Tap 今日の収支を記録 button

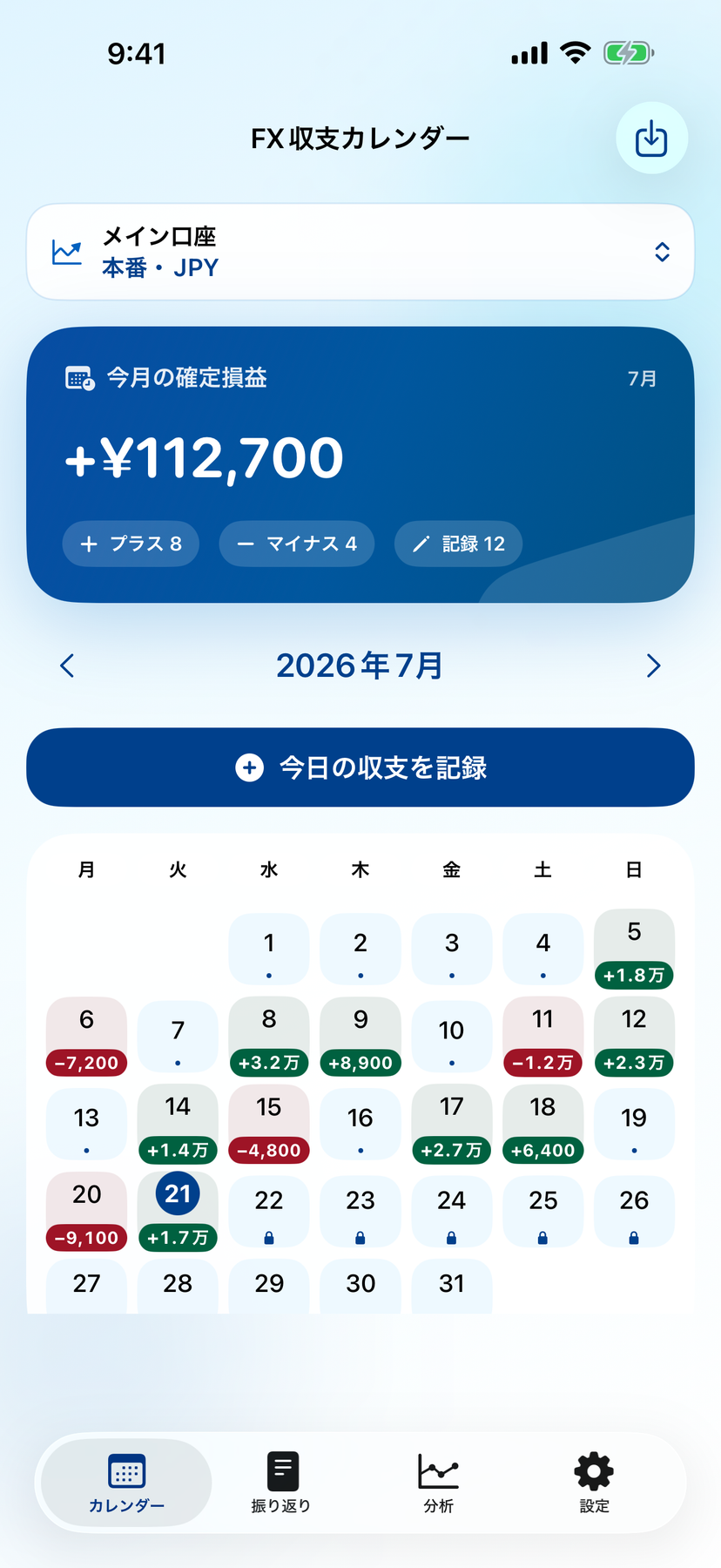[360, 767]
